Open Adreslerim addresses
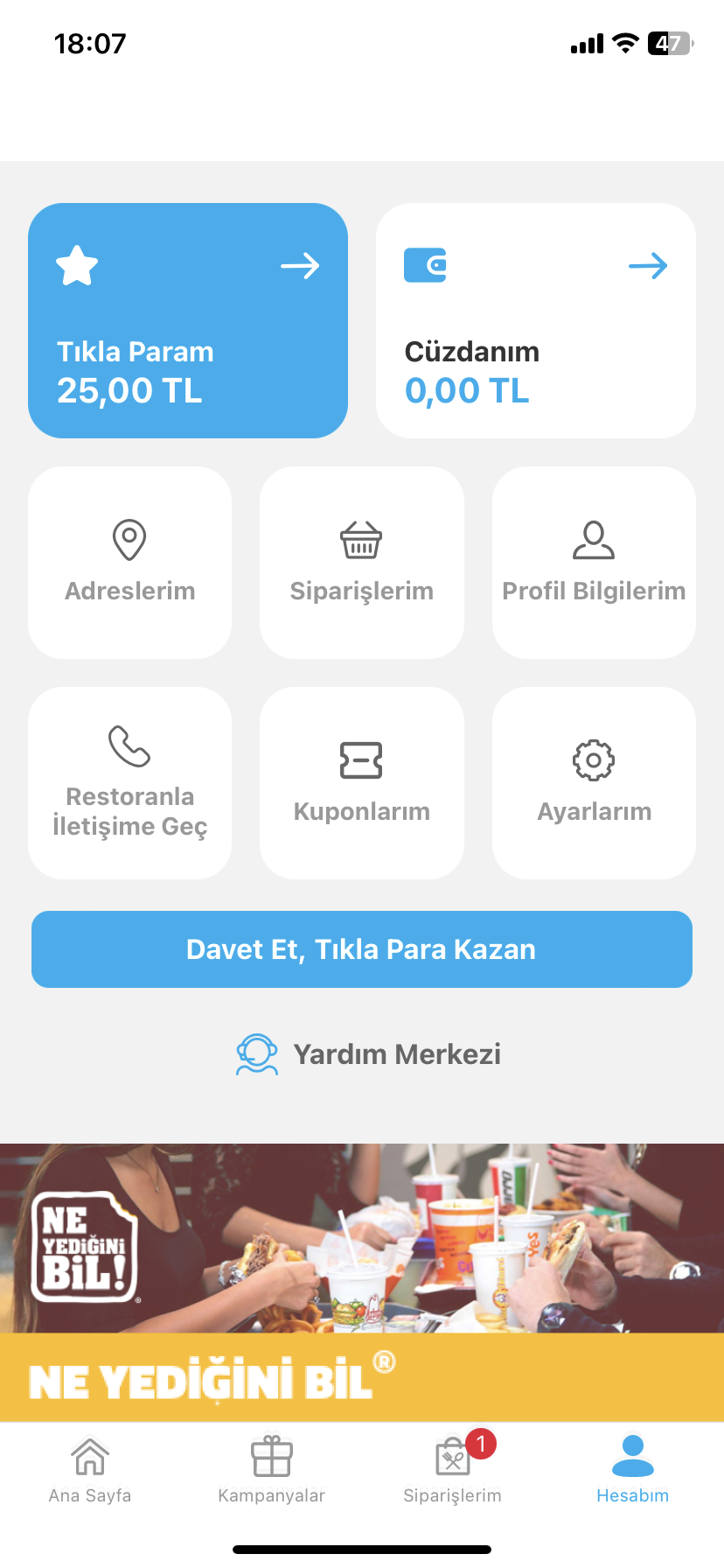 [129, 562]
